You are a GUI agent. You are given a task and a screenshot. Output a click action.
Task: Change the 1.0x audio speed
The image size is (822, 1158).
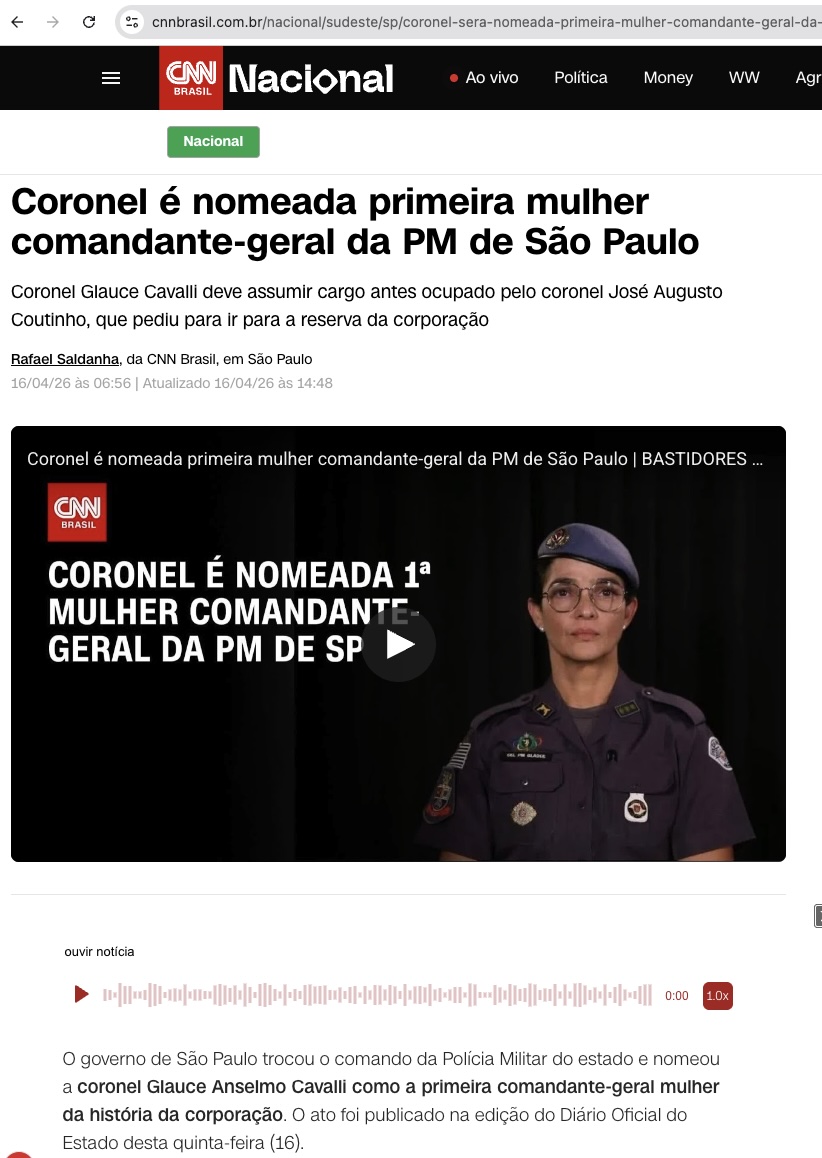click(717, 996)
